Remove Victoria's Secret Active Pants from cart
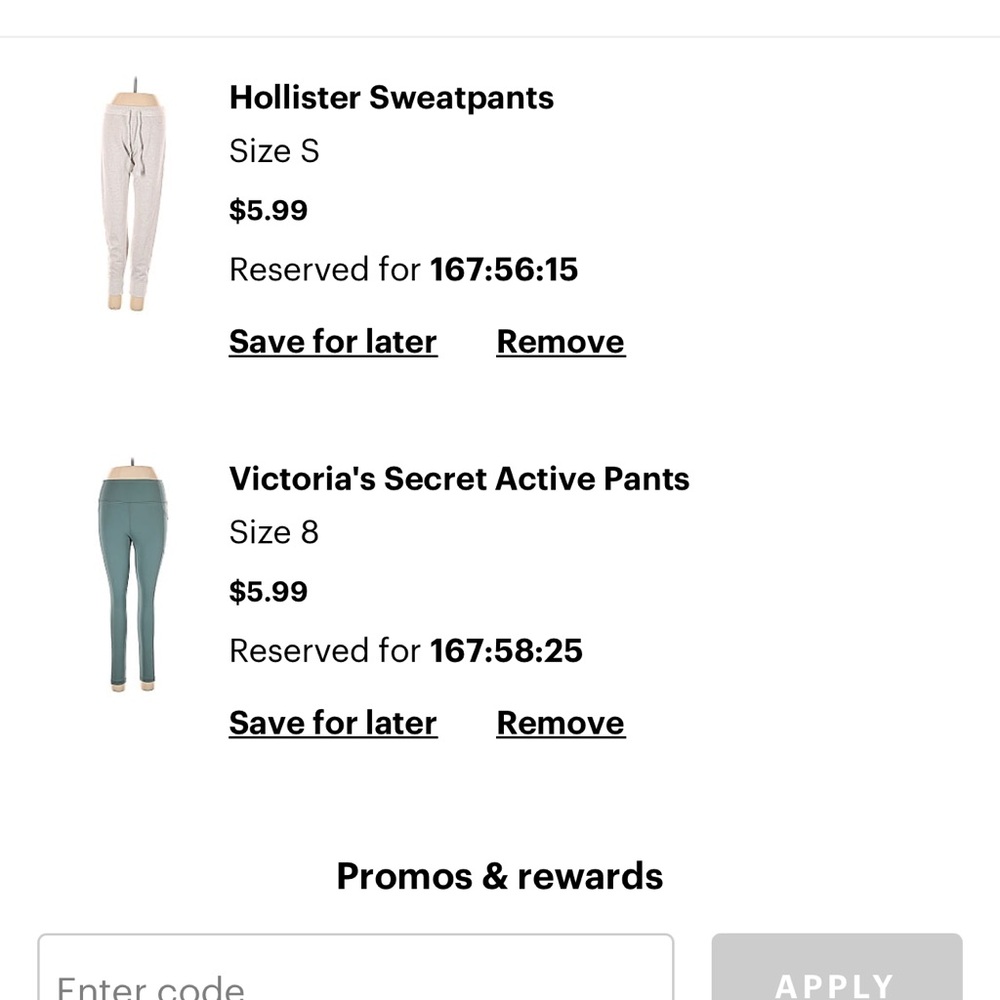 coord(560,723)
